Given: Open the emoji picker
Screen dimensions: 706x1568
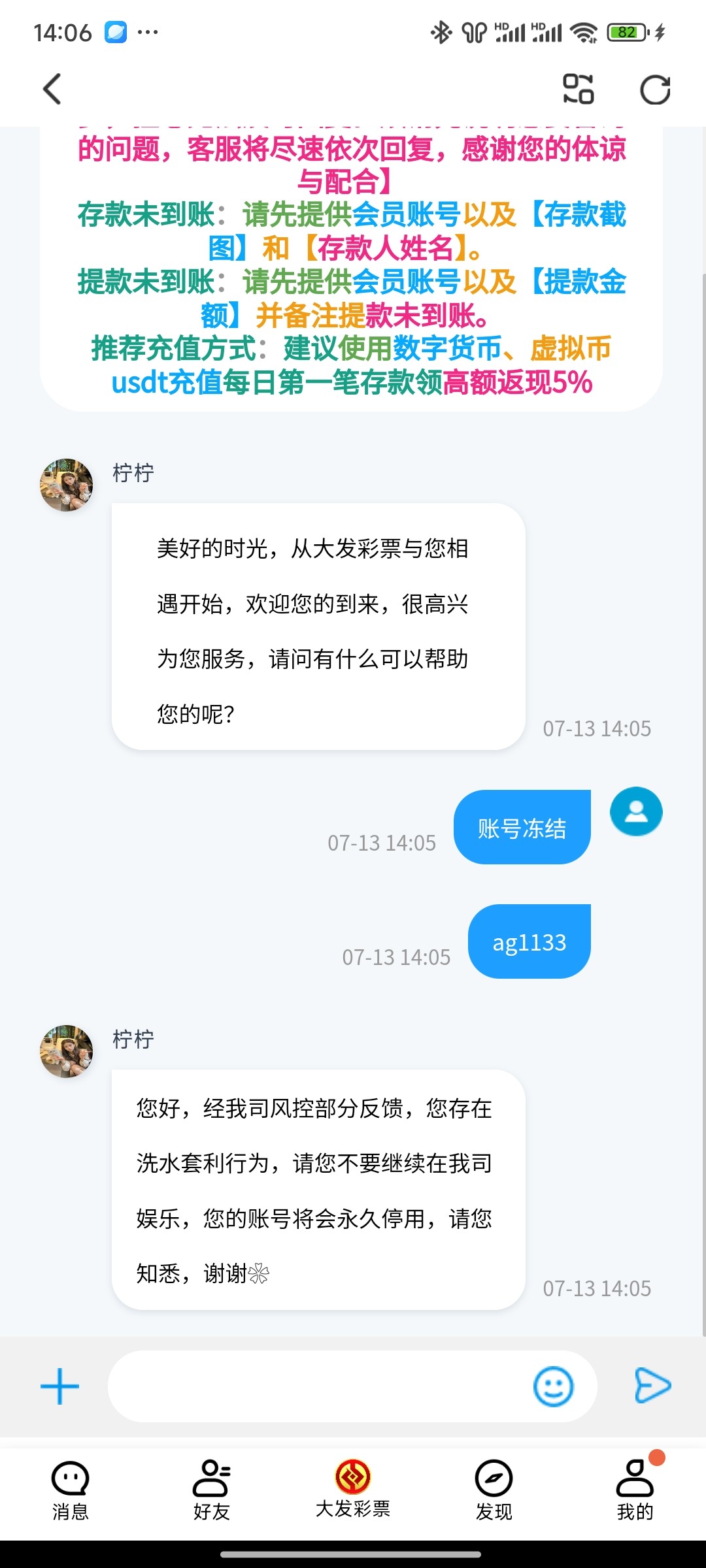Looking at the screenshot, I should point(553,1386).
